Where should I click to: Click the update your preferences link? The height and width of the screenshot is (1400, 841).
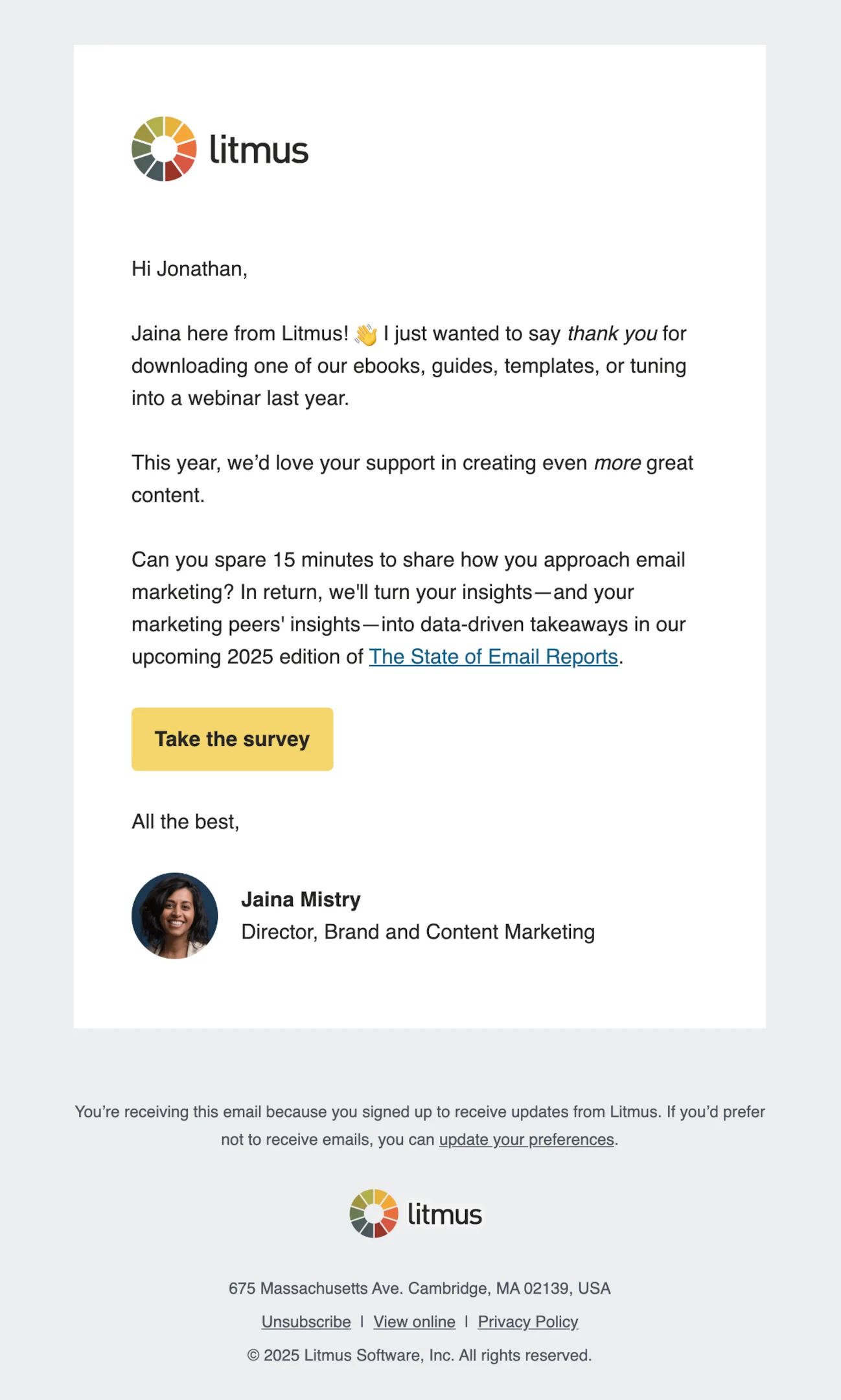(526, 1139)
